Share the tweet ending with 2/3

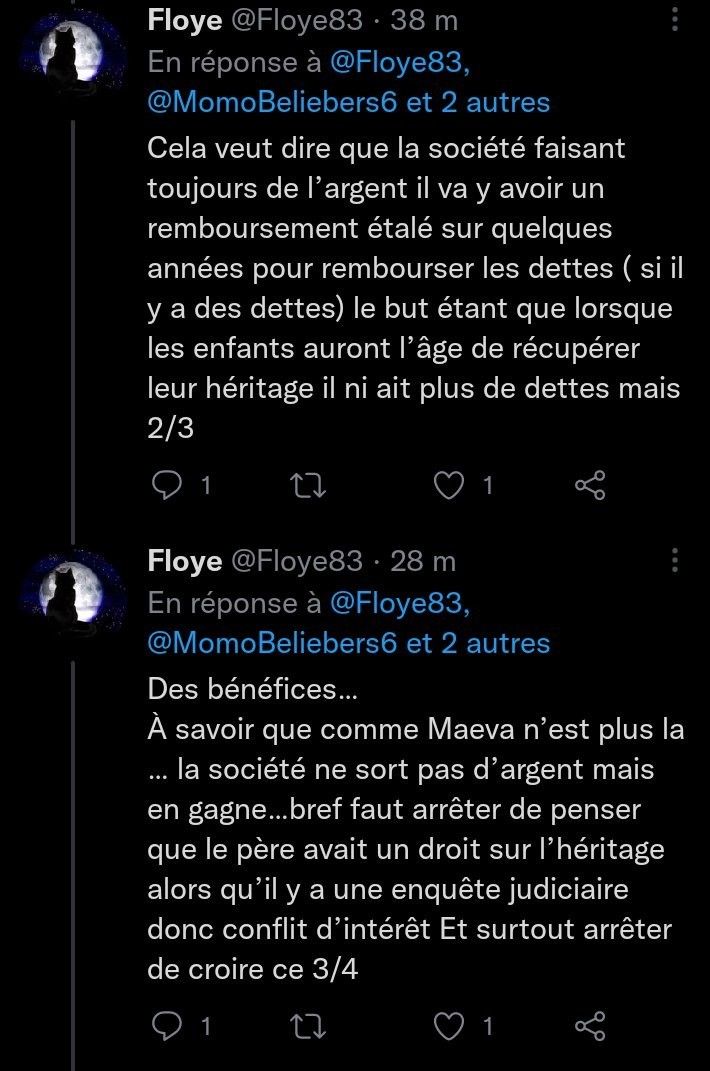[x=591, y=486]
